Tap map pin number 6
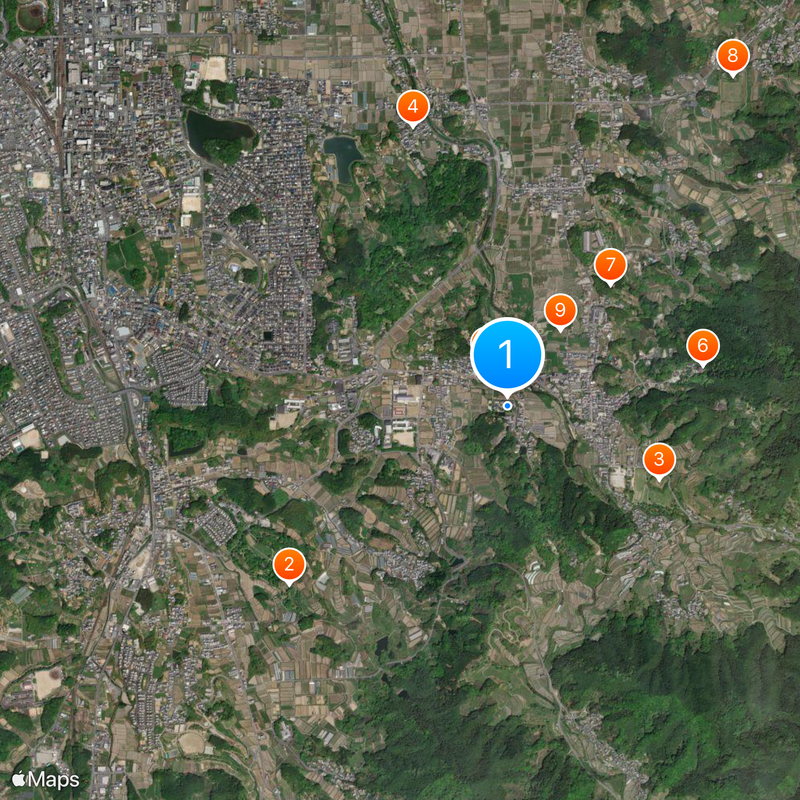This screenshot has width=800, height=800. click(x=702, y=346)
